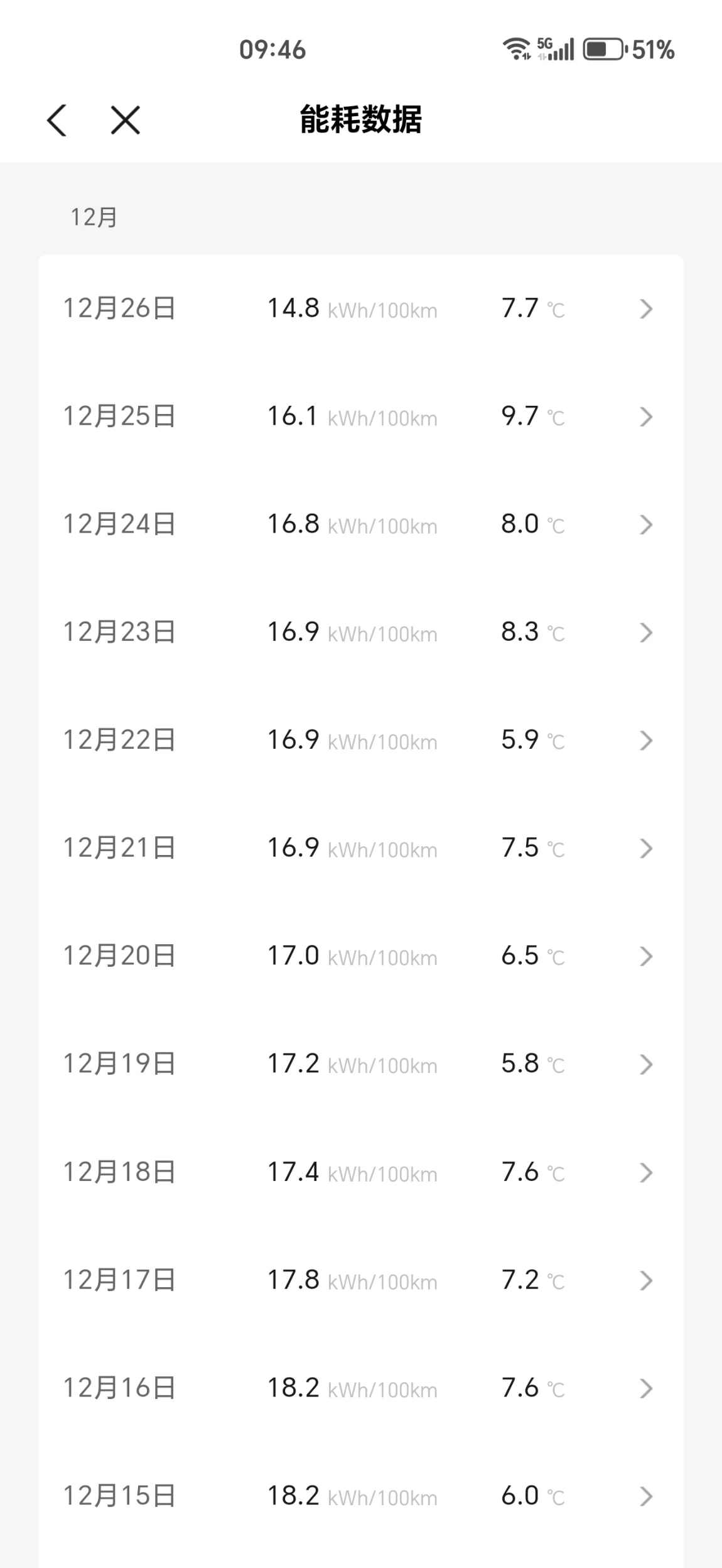Viewport: 722px width, 1568px height.
Task: Select the 12月19日 row
Action: 361,1065
